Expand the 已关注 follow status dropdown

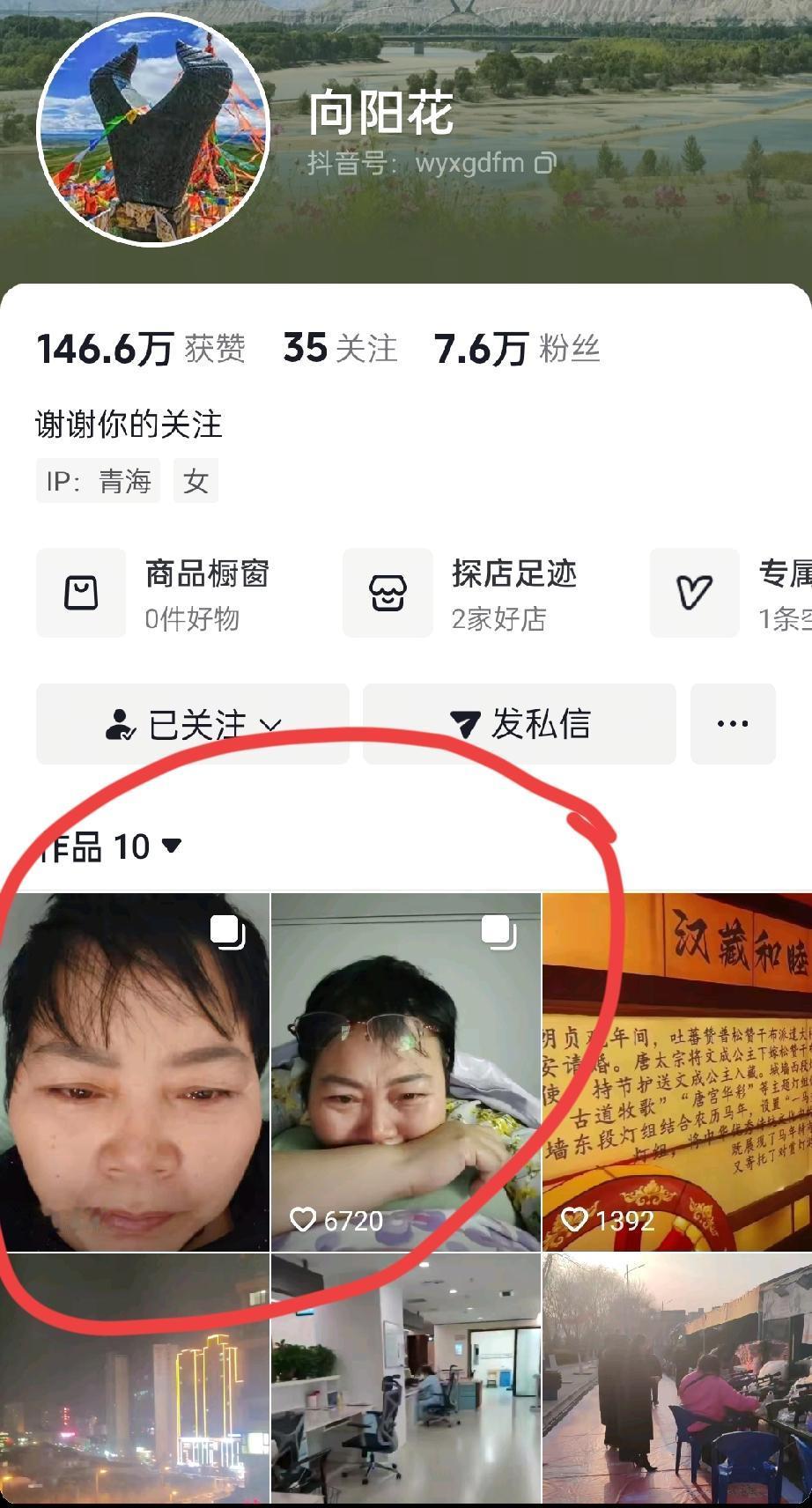[269, 724]
